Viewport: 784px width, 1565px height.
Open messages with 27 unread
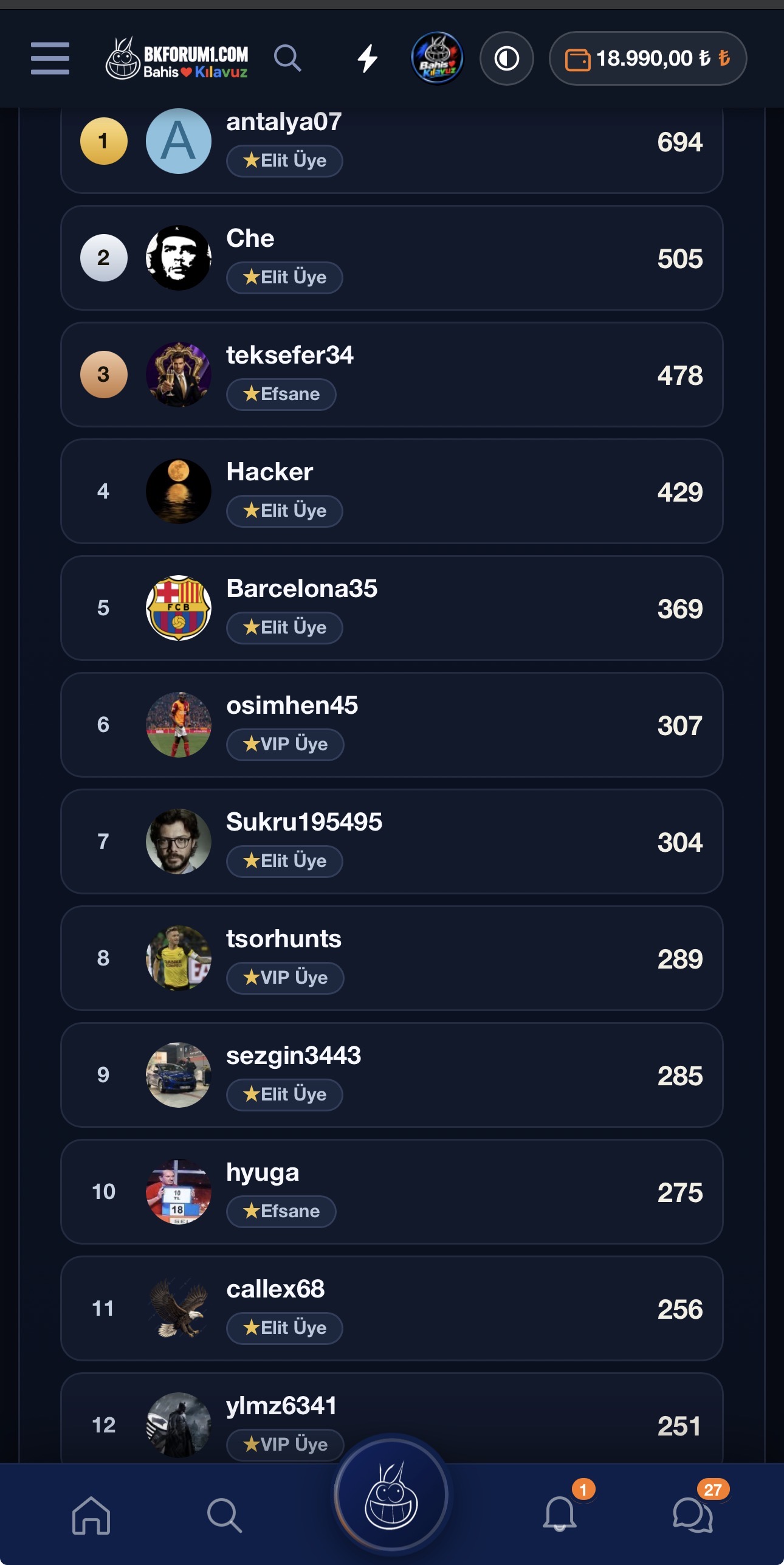click(693, 1514)
